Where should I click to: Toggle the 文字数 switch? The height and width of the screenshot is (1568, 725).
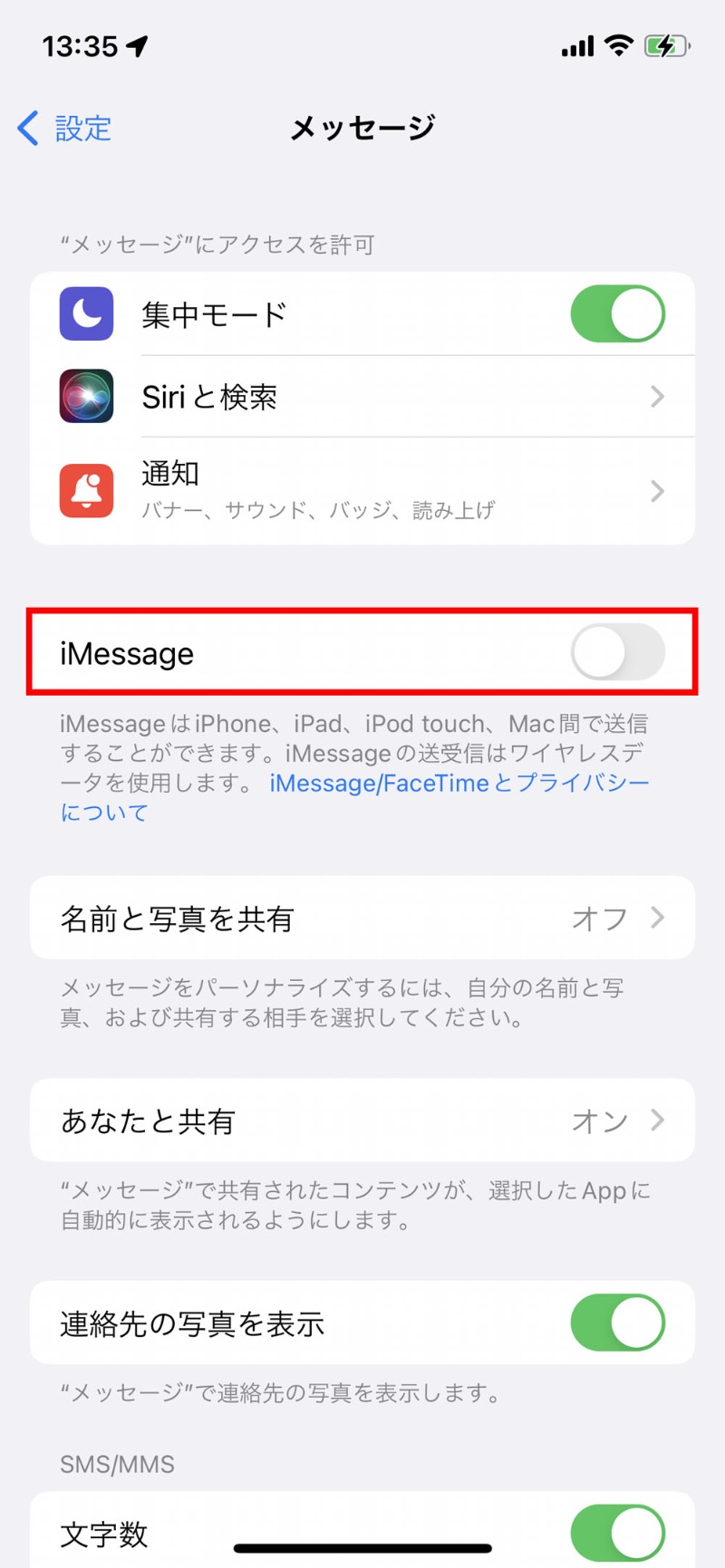click(x=617, y=1534)
